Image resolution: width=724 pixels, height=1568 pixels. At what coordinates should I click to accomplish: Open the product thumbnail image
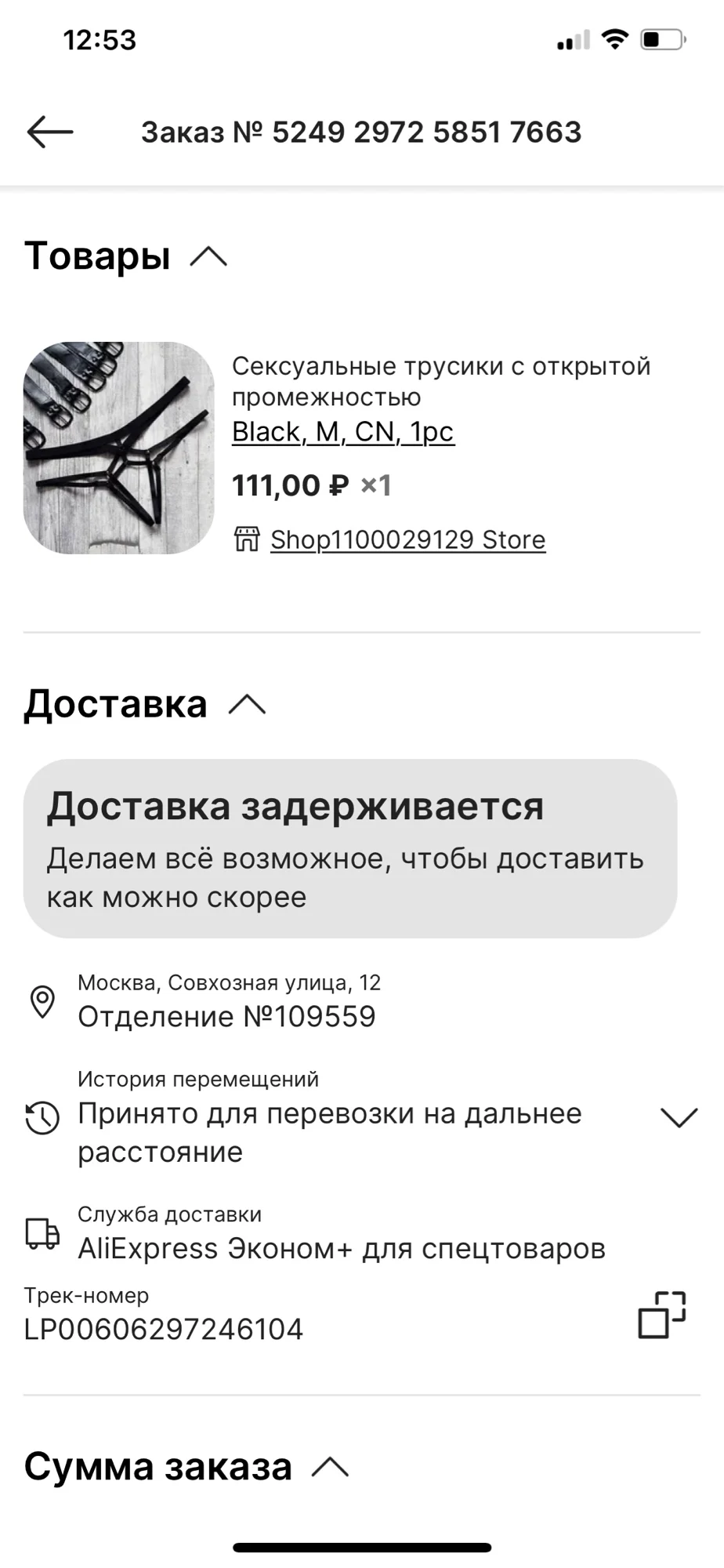[x=119, y=448]
